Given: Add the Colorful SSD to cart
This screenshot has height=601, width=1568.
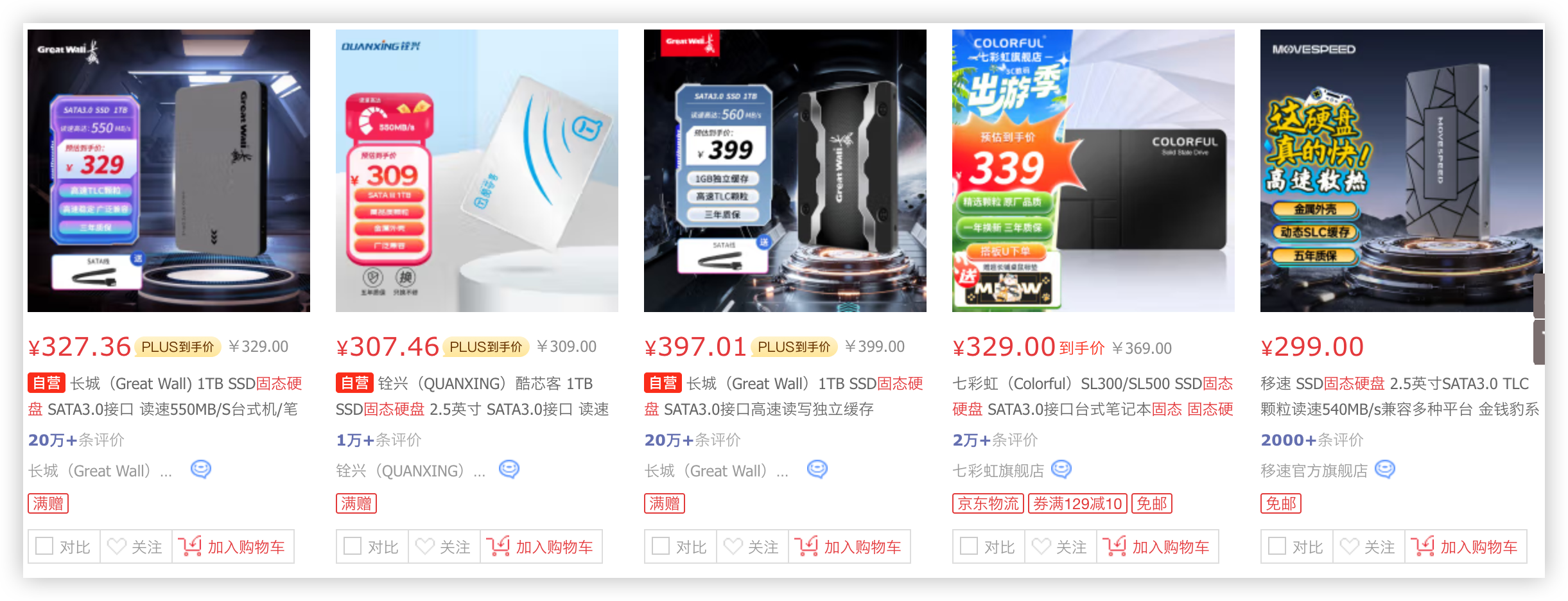Looking at the screenshot, I should 1157,547.
